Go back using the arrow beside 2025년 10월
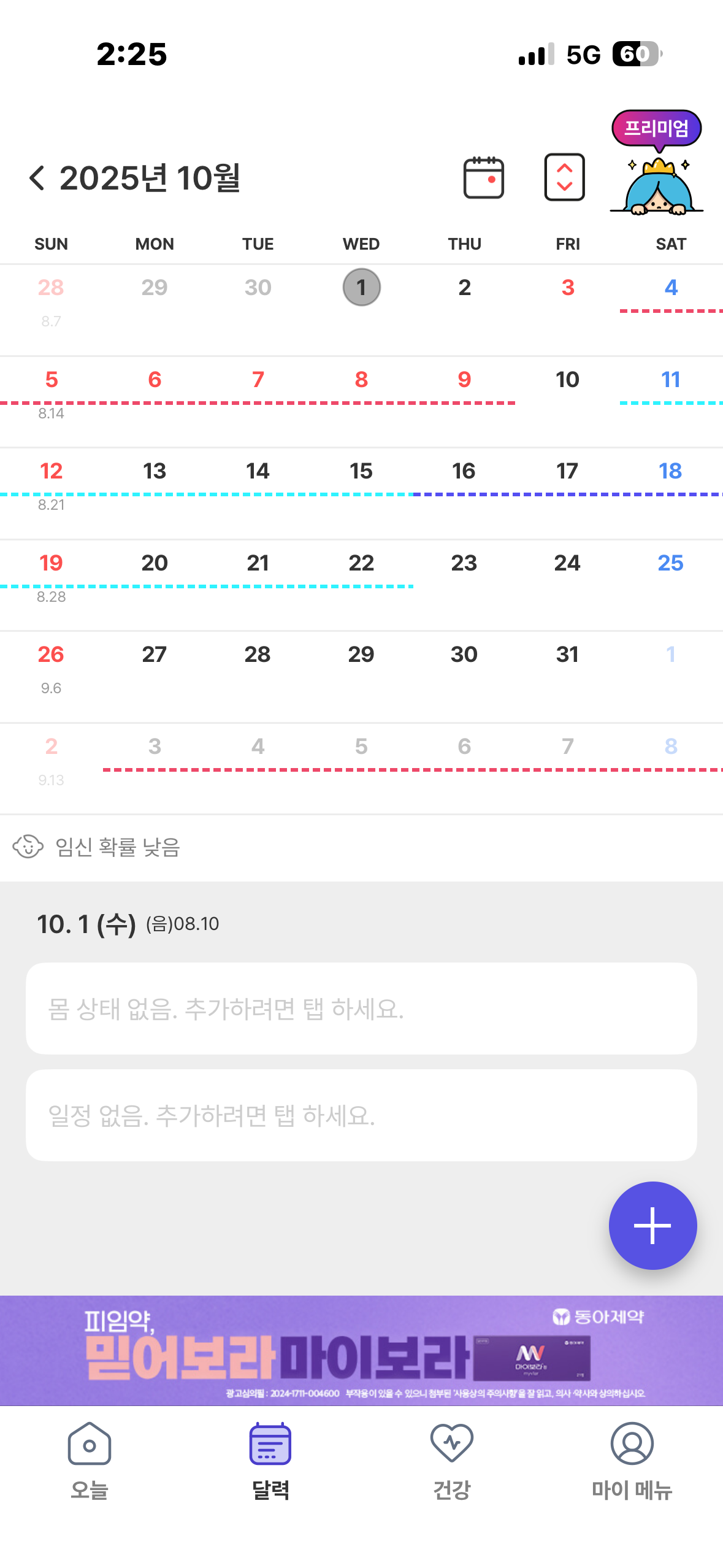The image size is (723, 1568). (x=37, y=178)
